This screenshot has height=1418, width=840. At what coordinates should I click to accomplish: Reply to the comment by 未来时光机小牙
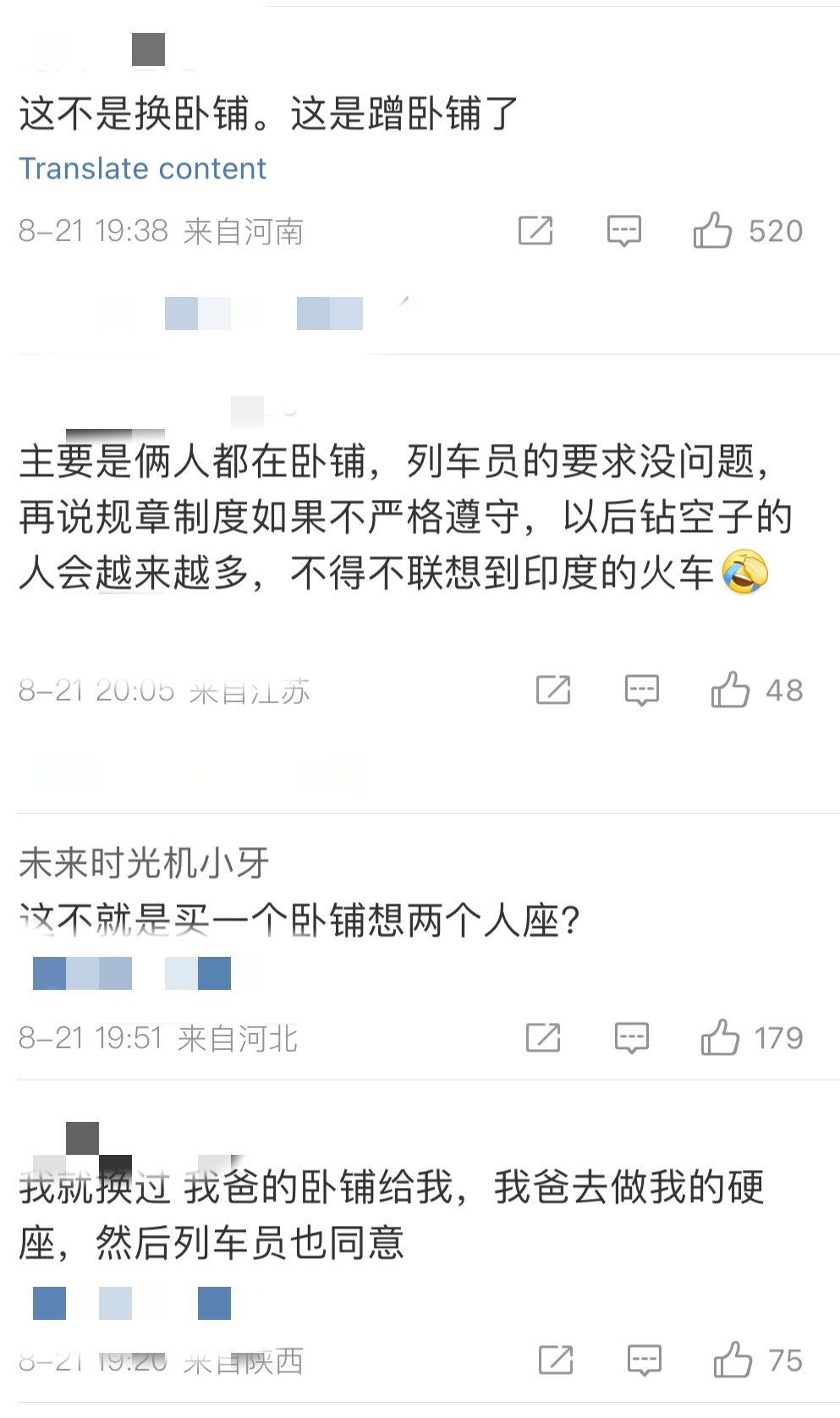[631, 1037]
